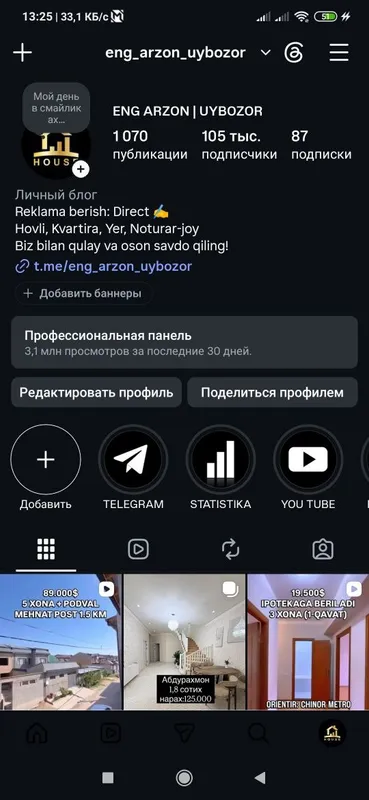Tap Поделиться профилем button

pyautogui.click(x=272, y=392)
